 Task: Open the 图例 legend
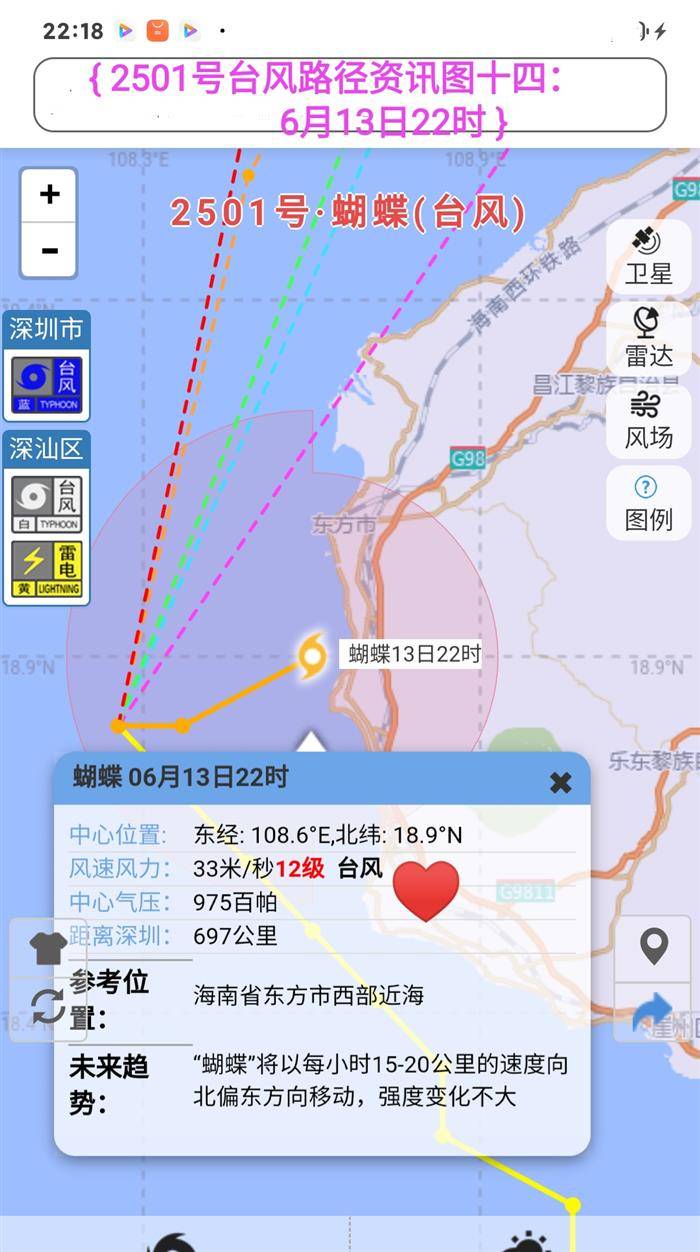coord(648,503)
